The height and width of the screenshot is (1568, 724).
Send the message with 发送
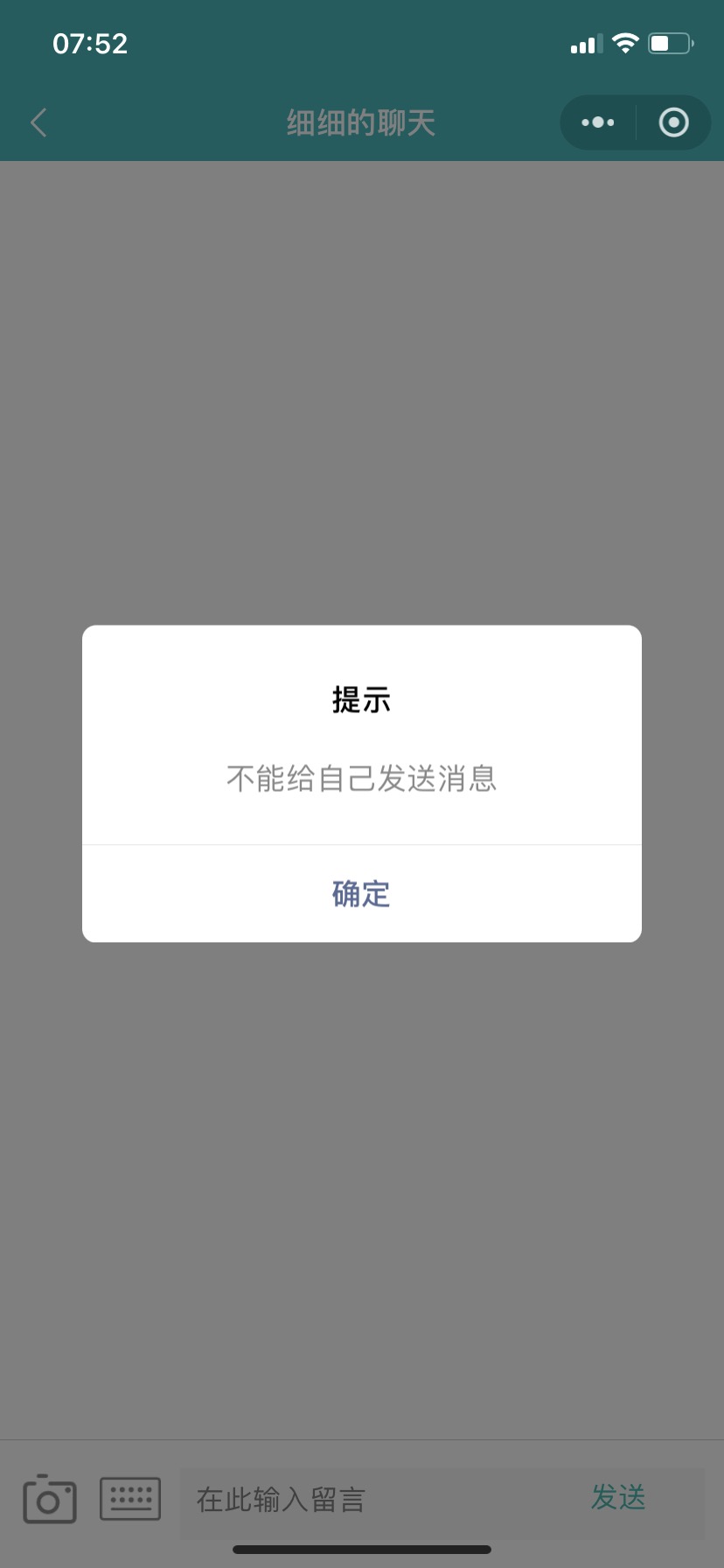(x=618, y=1497)
